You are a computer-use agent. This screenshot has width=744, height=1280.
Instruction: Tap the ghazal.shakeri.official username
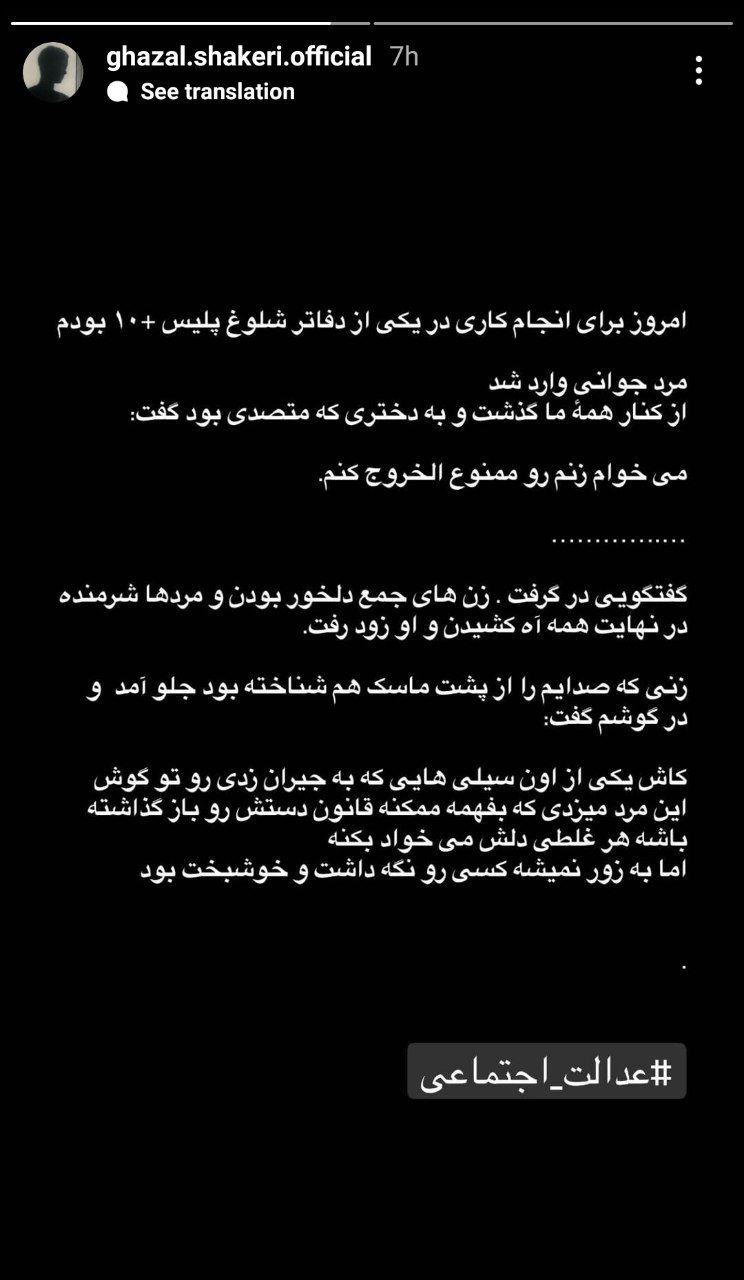[x=239, y=56]
